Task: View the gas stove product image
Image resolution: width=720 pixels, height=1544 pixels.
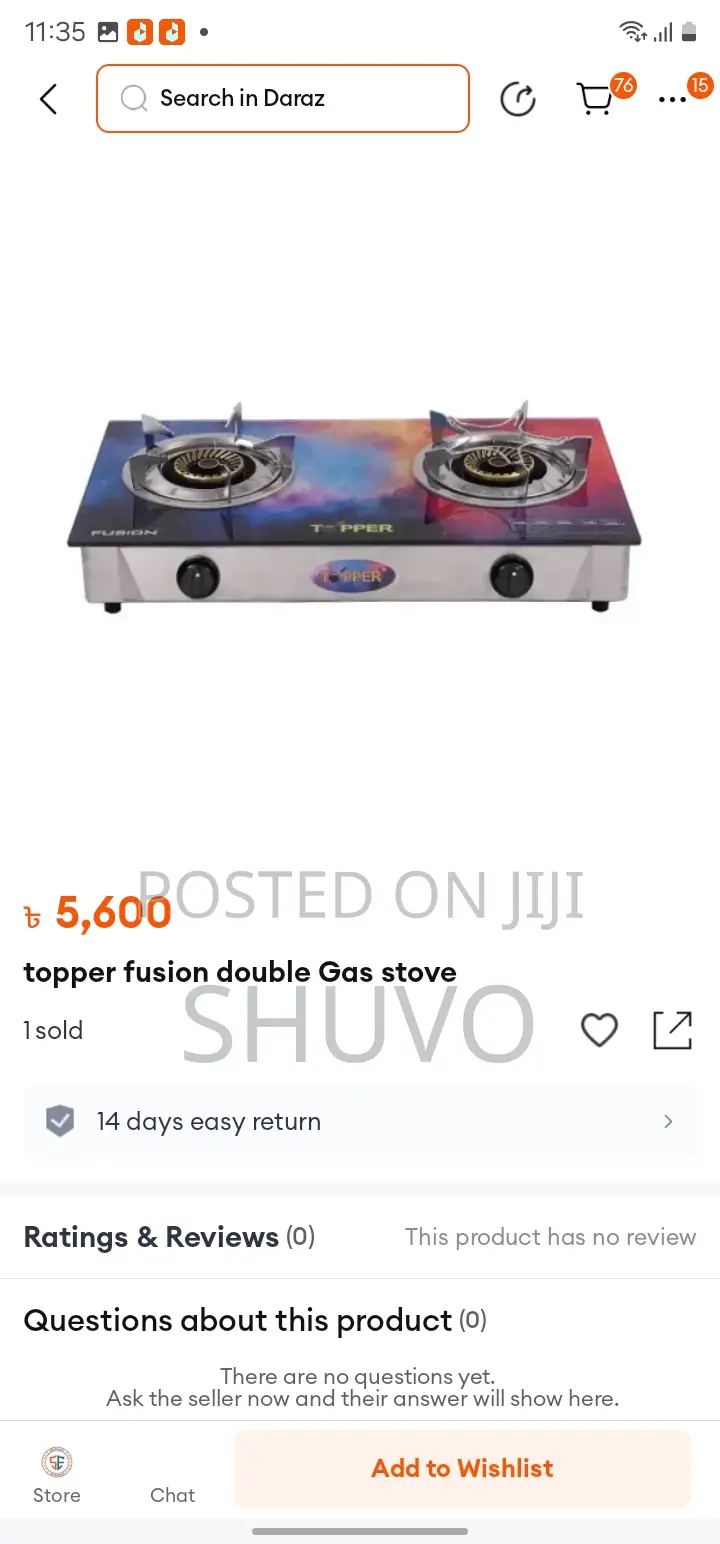Action: click(x=360, y=510)
